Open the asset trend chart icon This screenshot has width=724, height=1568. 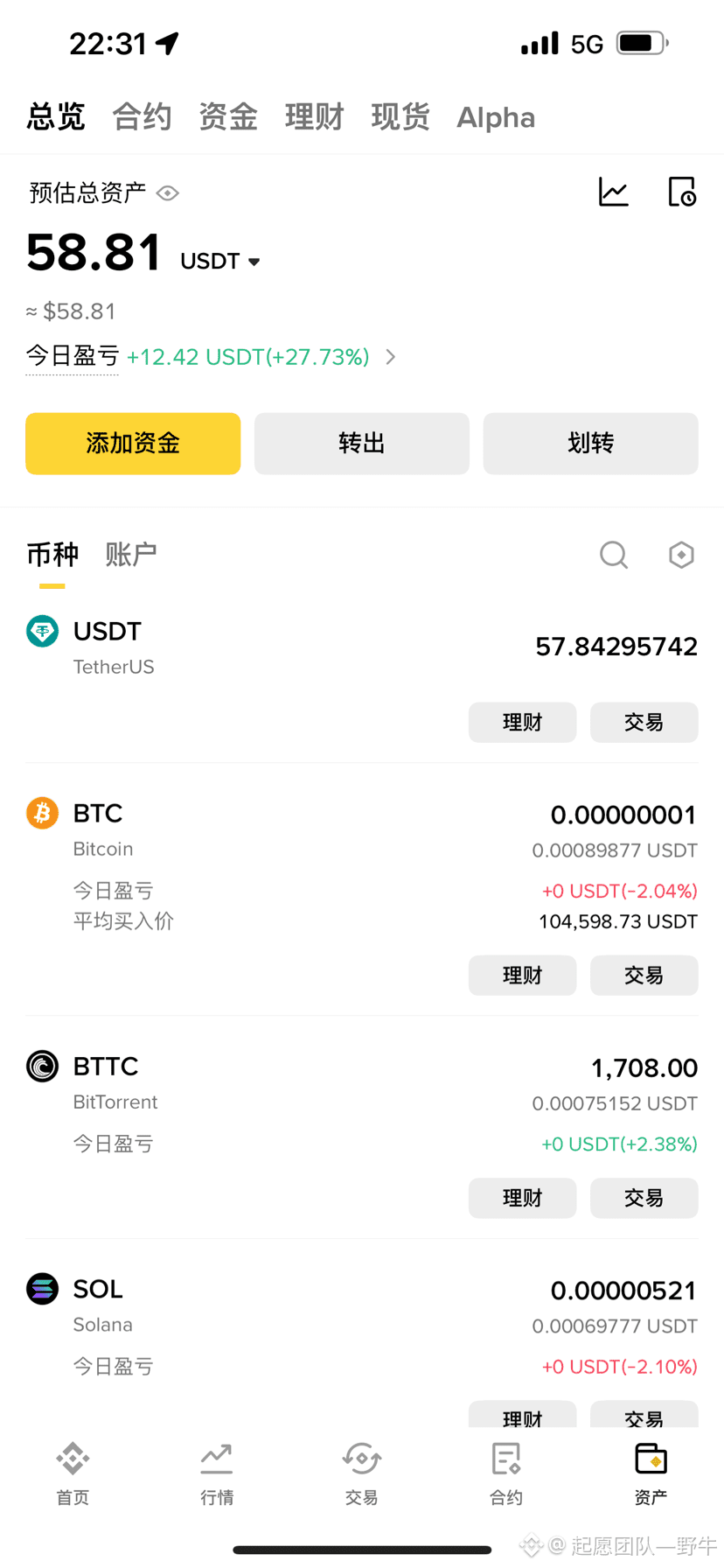(x=613, y=192)
